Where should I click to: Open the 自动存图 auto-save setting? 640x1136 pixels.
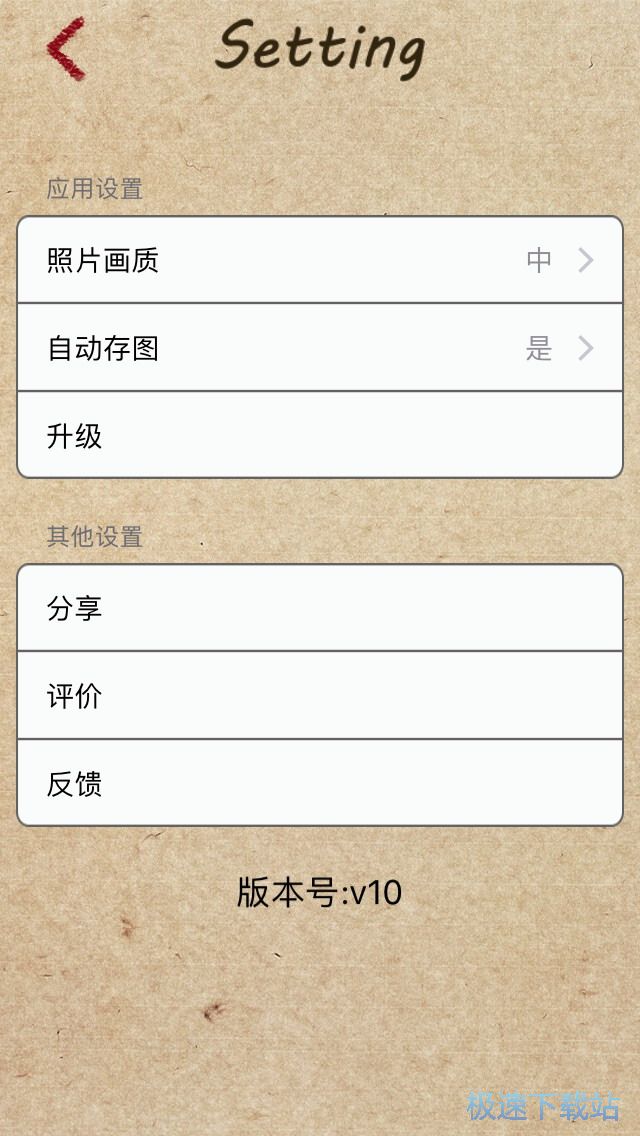pos(320,348)
